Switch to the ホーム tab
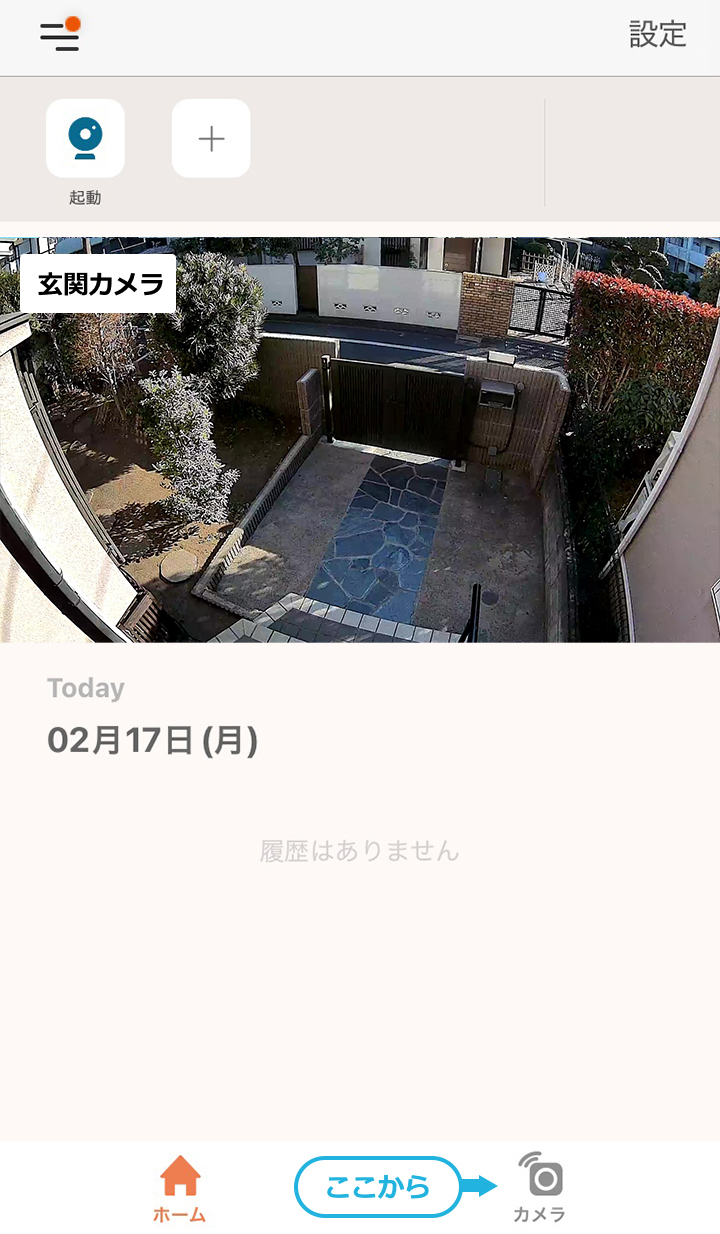This screenshot has width=720, height=1234. 180,1189
